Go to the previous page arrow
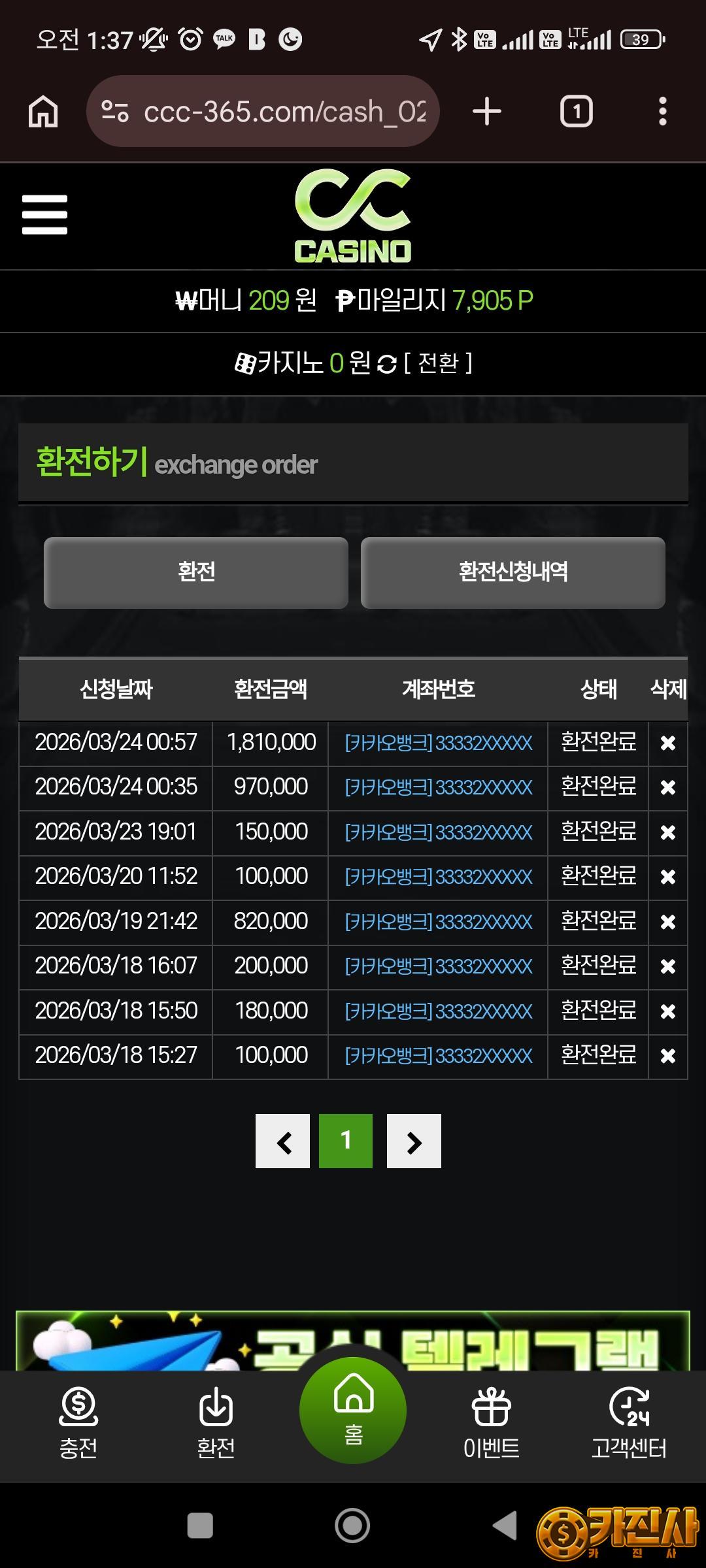706x1568 pixels. (x=282, y=1141)
